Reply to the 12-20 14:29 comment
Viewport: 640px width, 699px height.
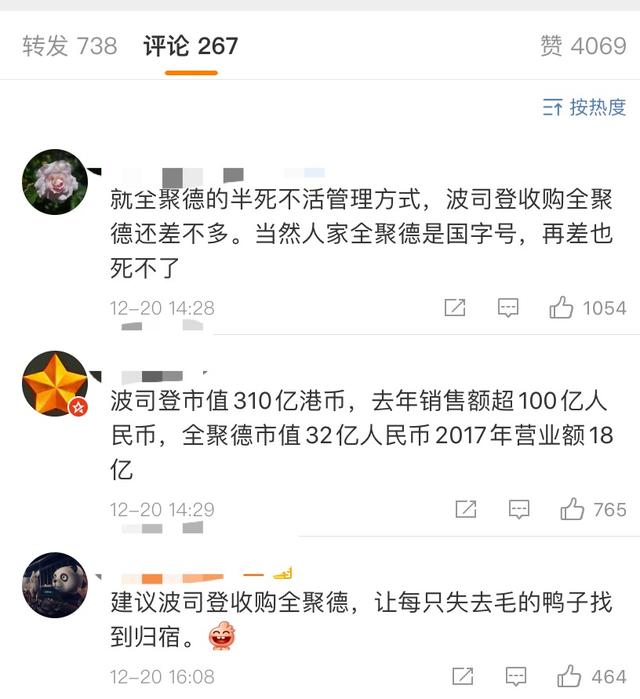click(518, 509)
